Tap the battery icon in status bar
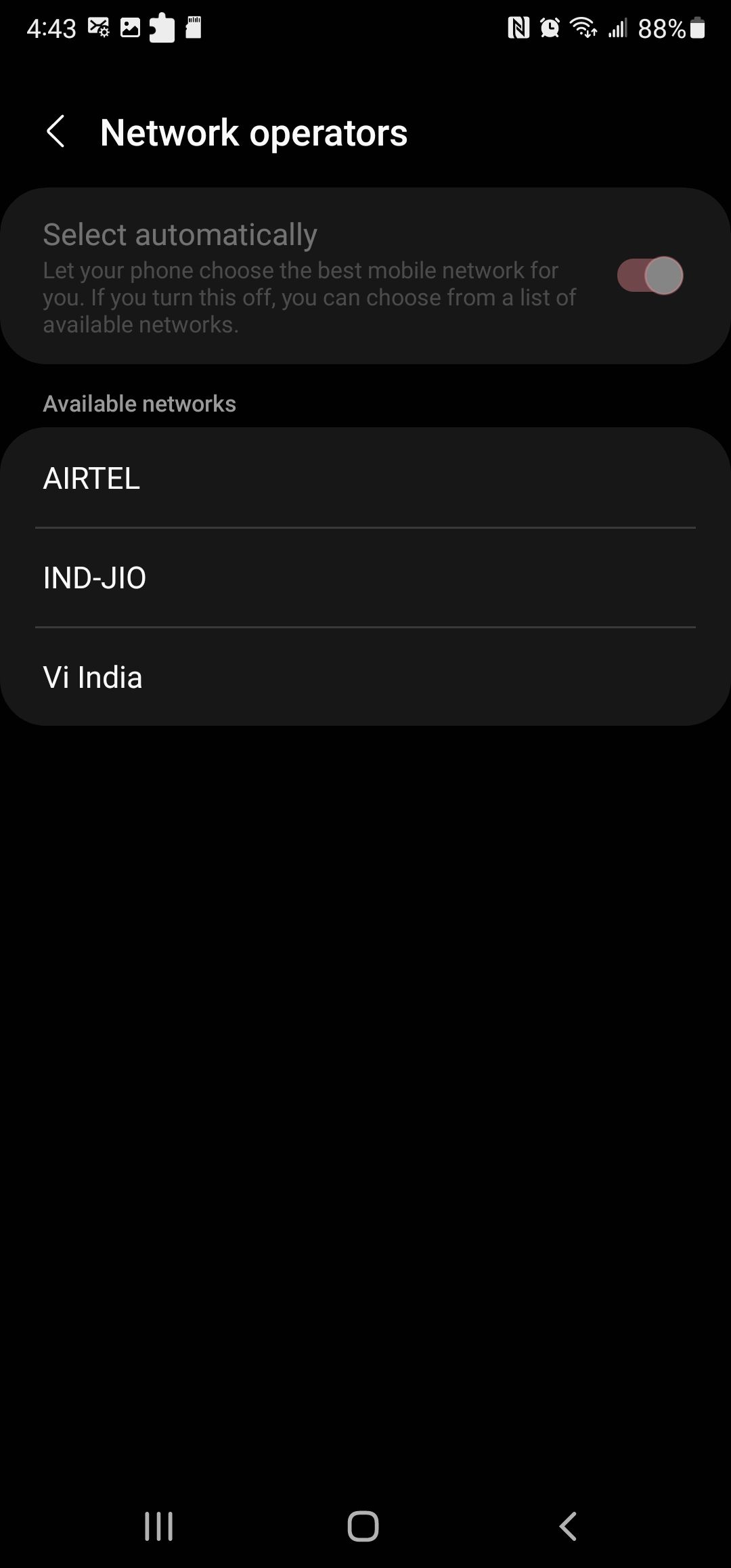 tap(697, 27)
